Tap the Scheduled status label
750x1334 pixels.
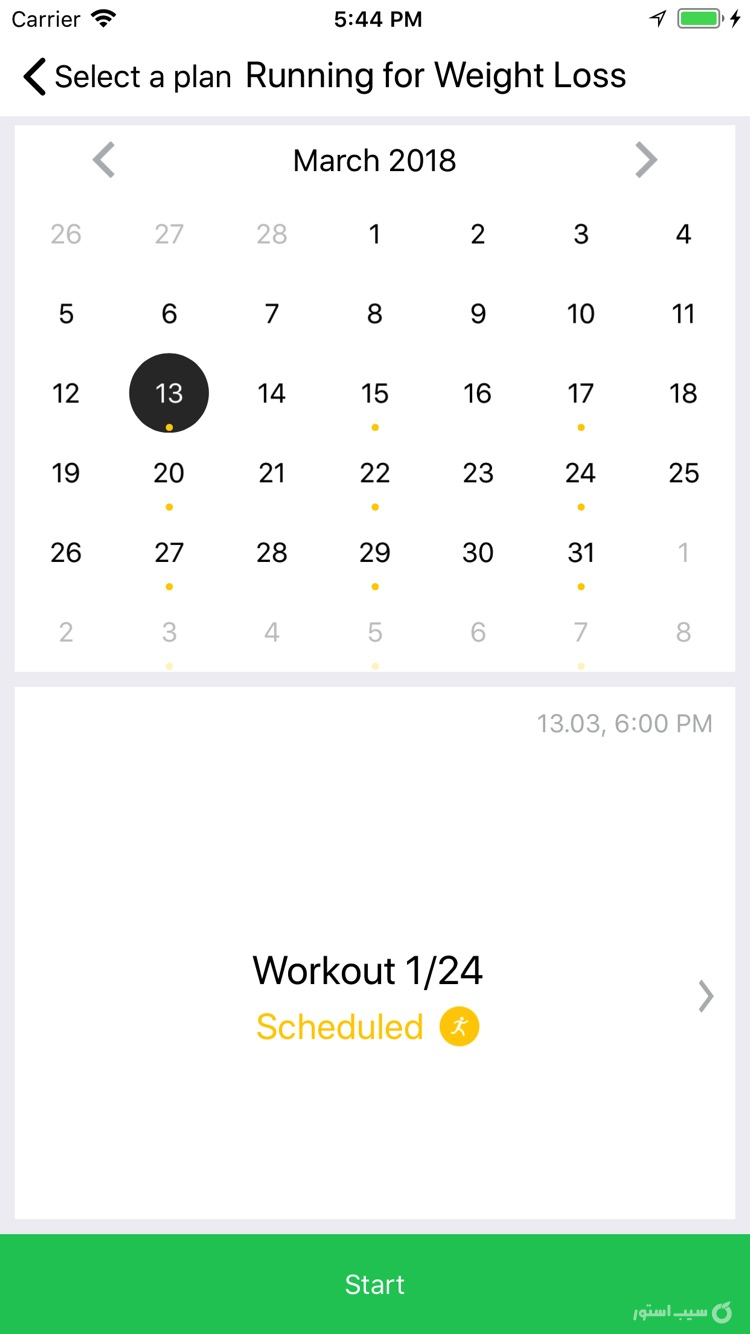pyautogui.click(x=338, y=1026)
